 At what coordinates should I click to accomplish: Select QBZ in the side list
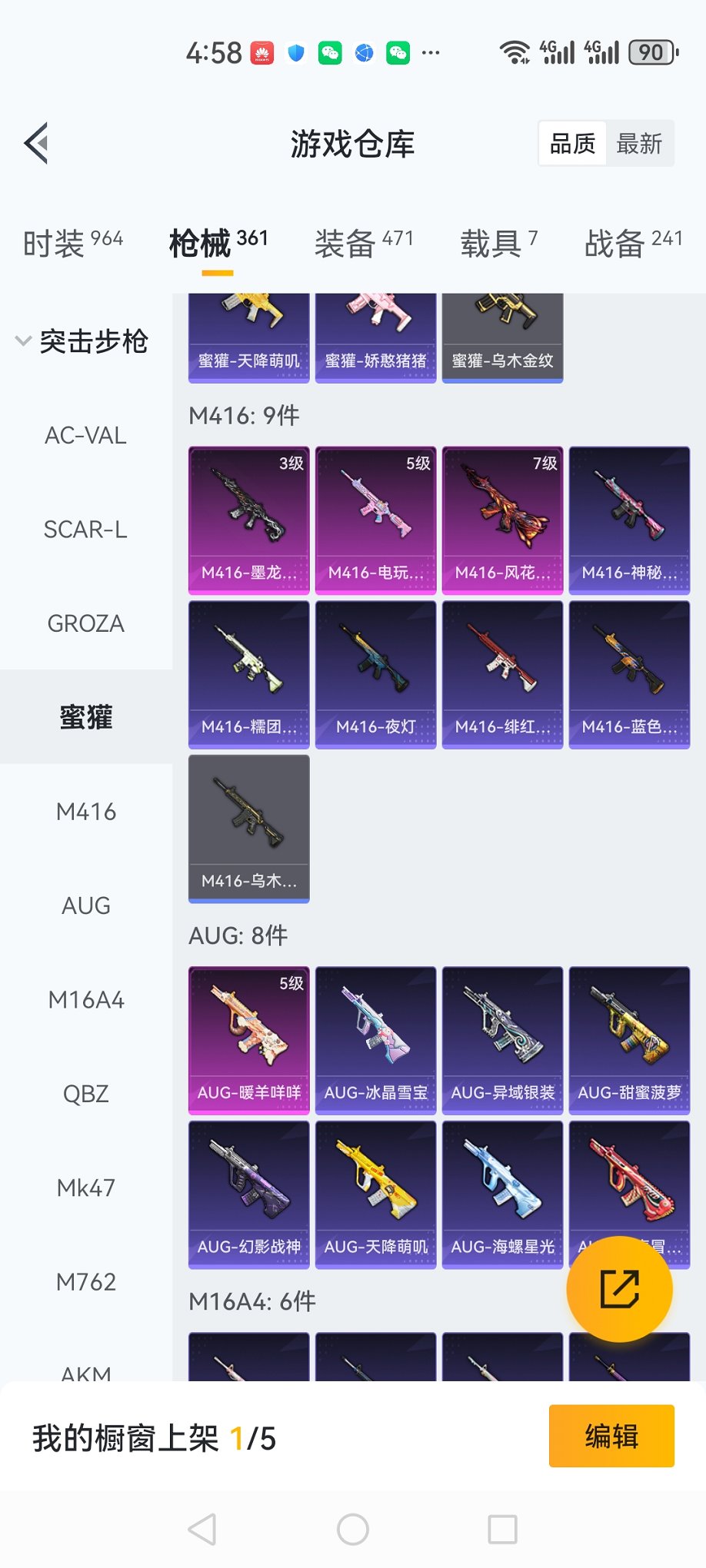pos(85,1094)
